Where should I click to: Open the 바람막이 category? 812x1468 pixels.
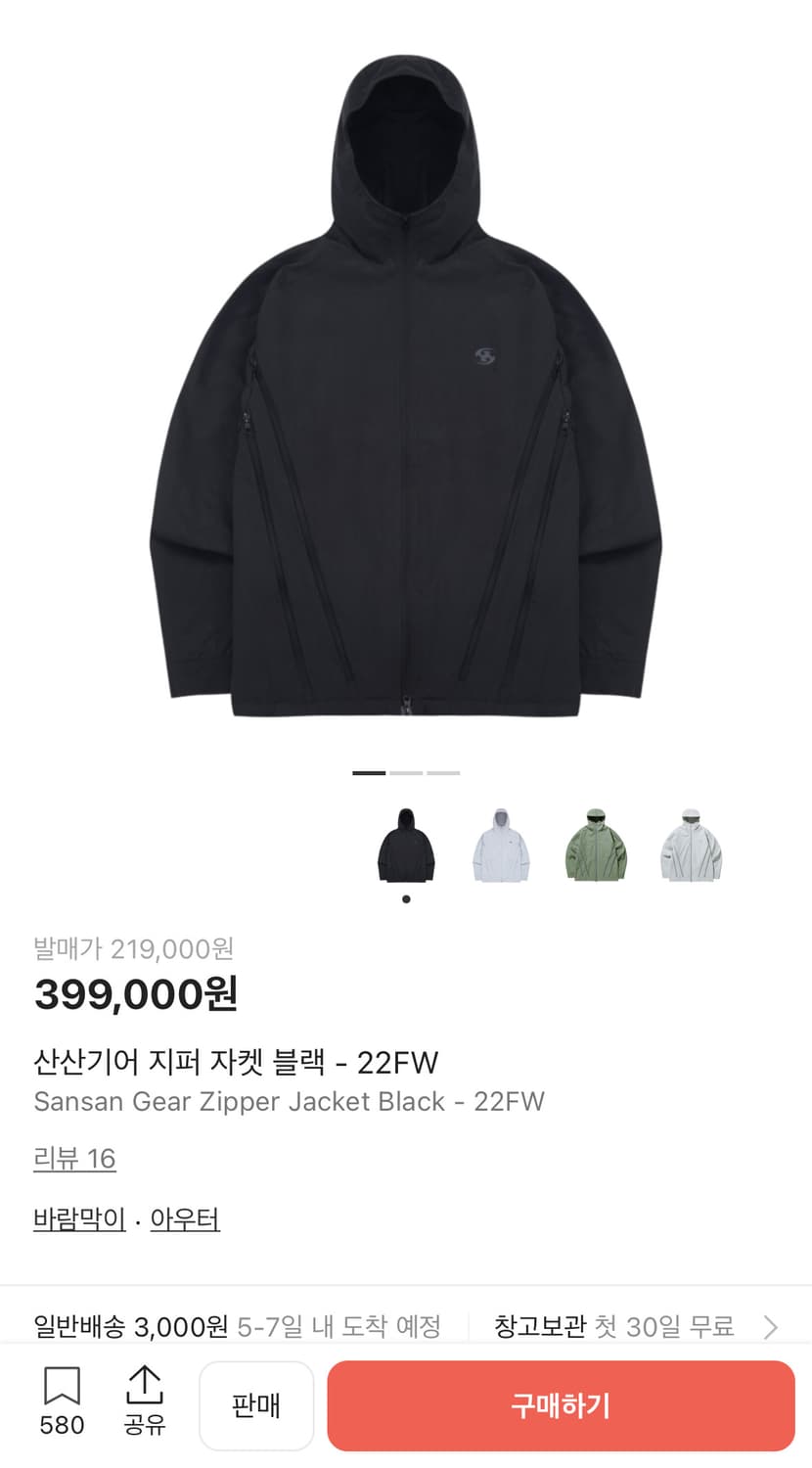point(78,1219)
